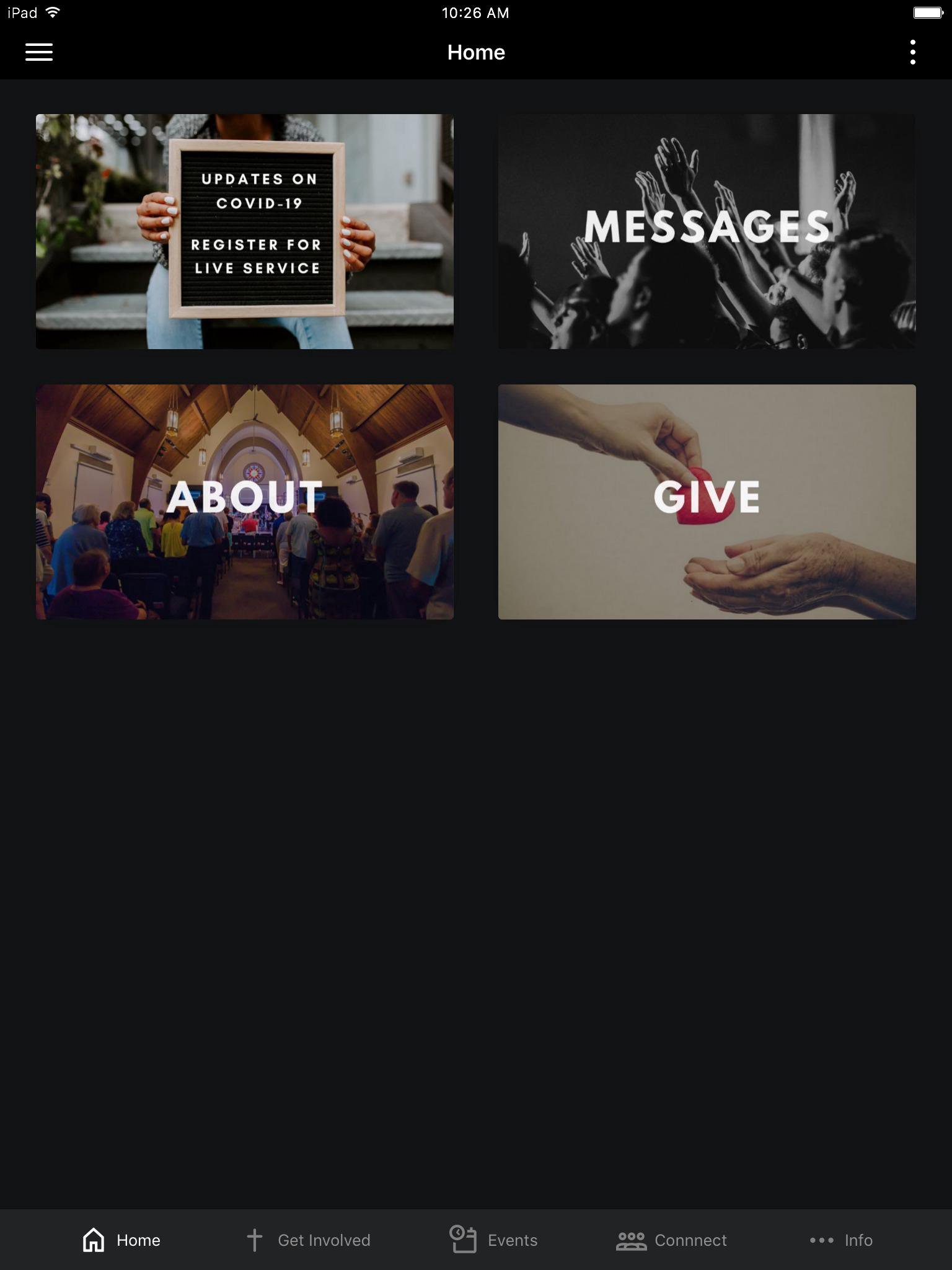The width and height of the screenshot is (952, 1270).
Task: Switch to the Events tab
Action: [x=493, y=1240]
